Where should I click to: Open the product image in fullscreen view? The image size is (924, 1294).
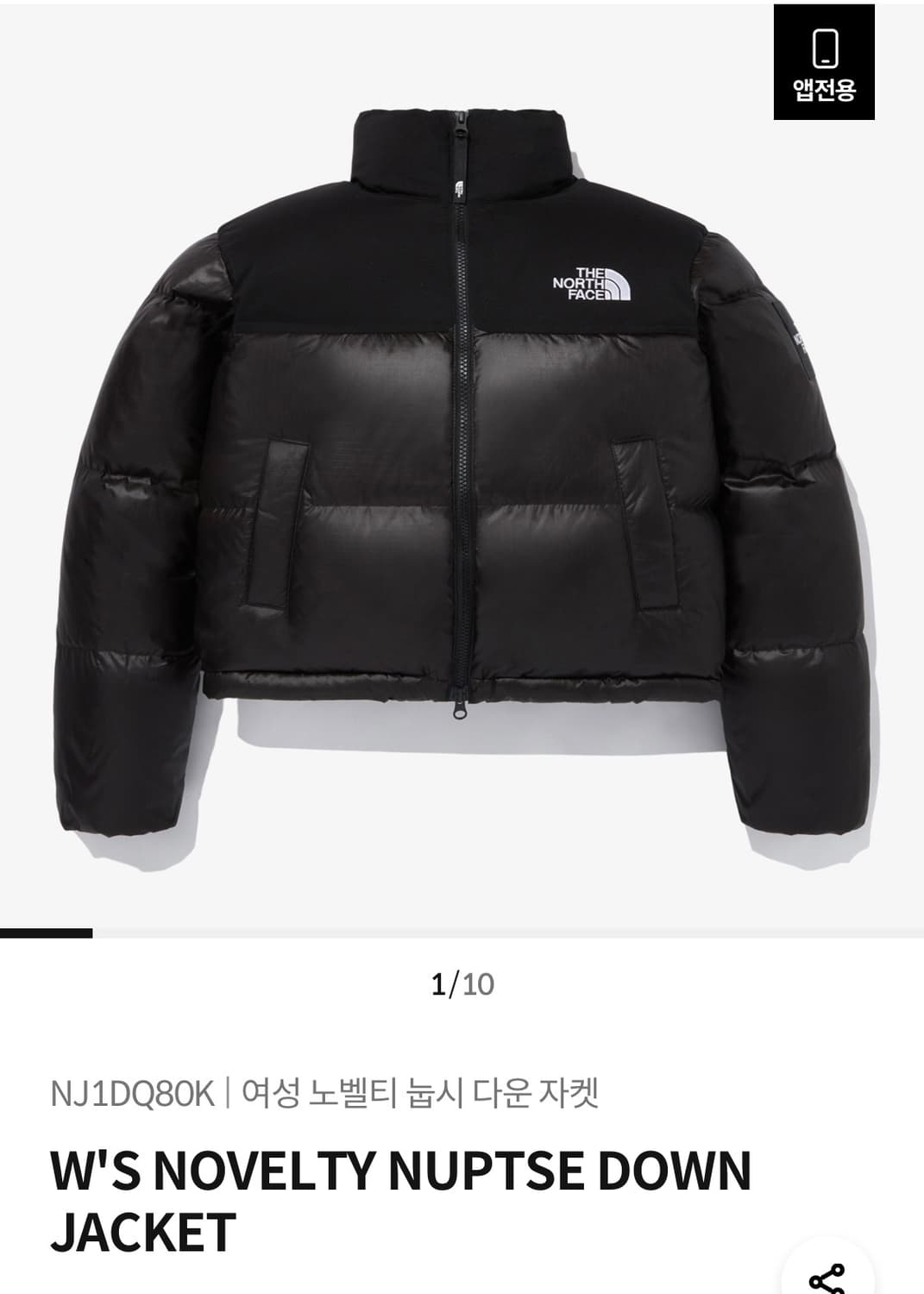click(x=462, y=474)
